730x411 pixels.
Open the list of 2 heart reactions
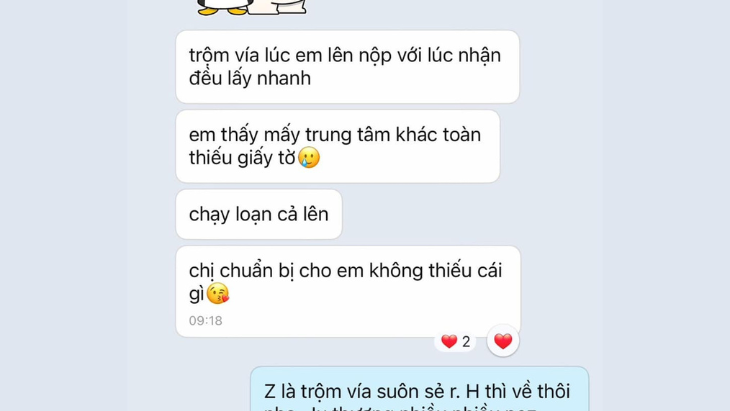(x=456, y=342)
